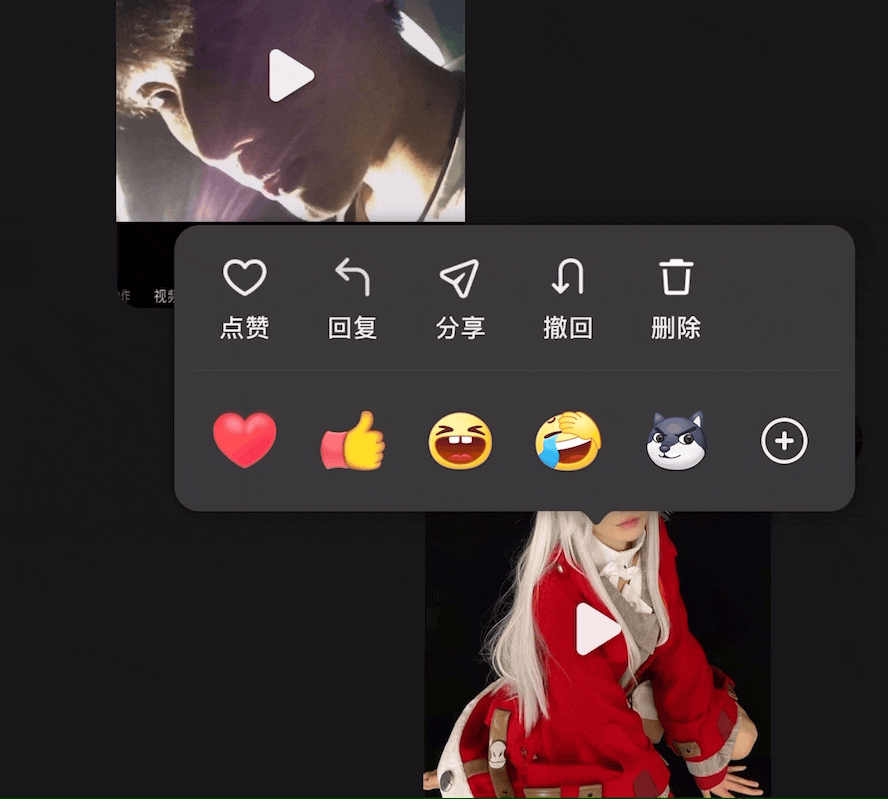
Task: Tap 点赞 to like the message
Action: [245, 298]
